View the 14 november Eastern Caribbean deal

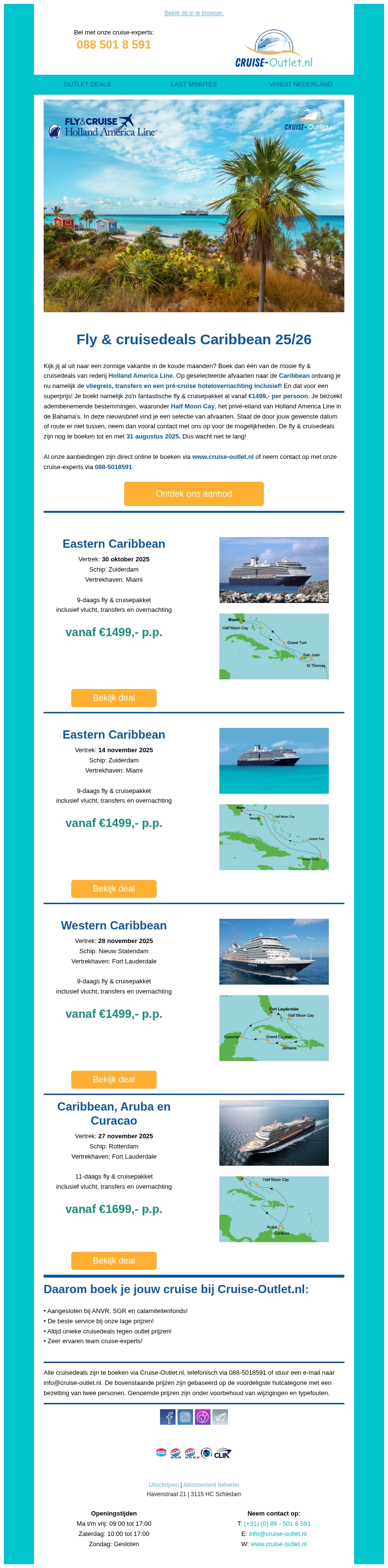click(x=113, y=889)
